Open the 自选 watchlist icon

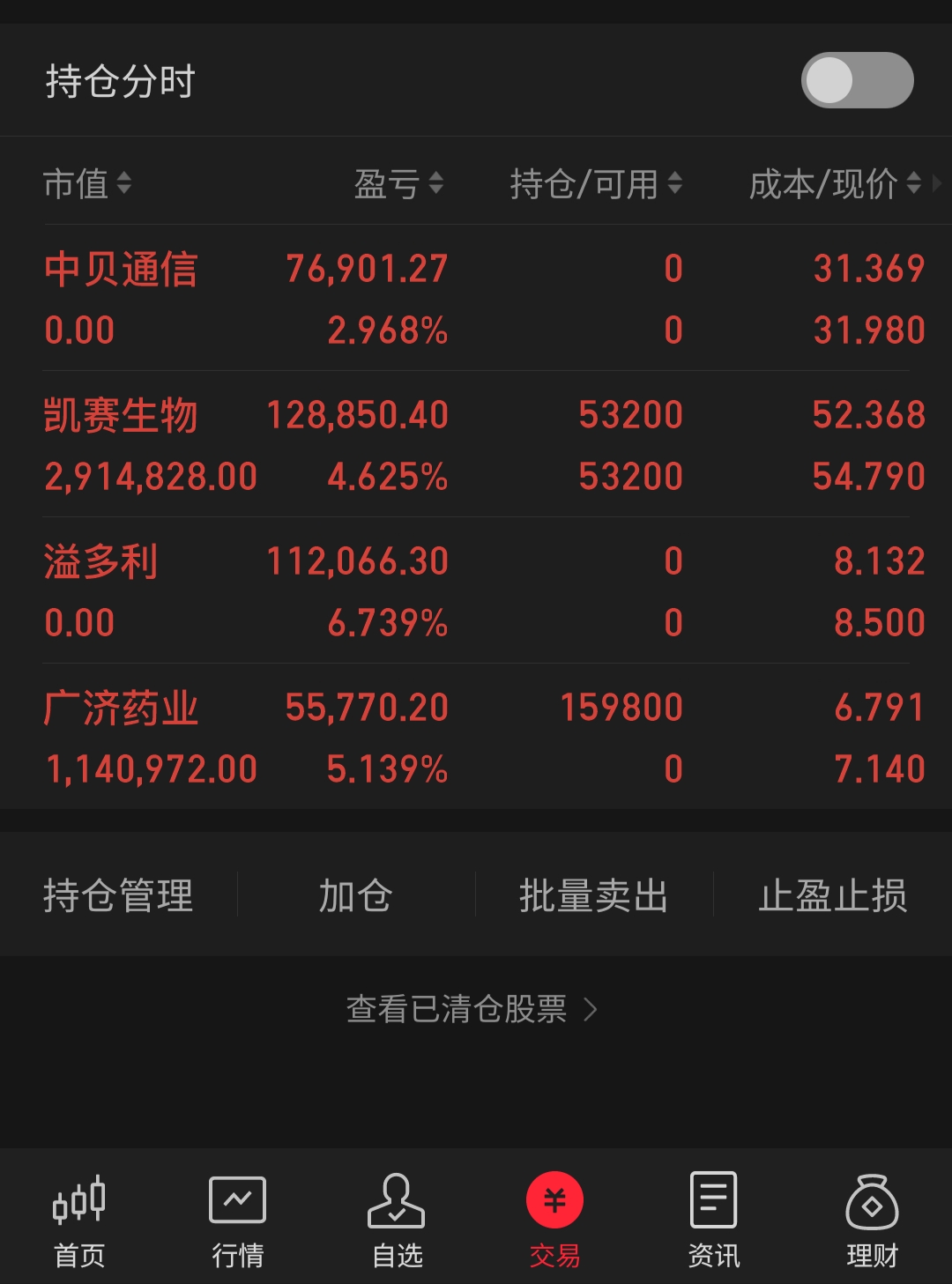[x=397, y=1221]
